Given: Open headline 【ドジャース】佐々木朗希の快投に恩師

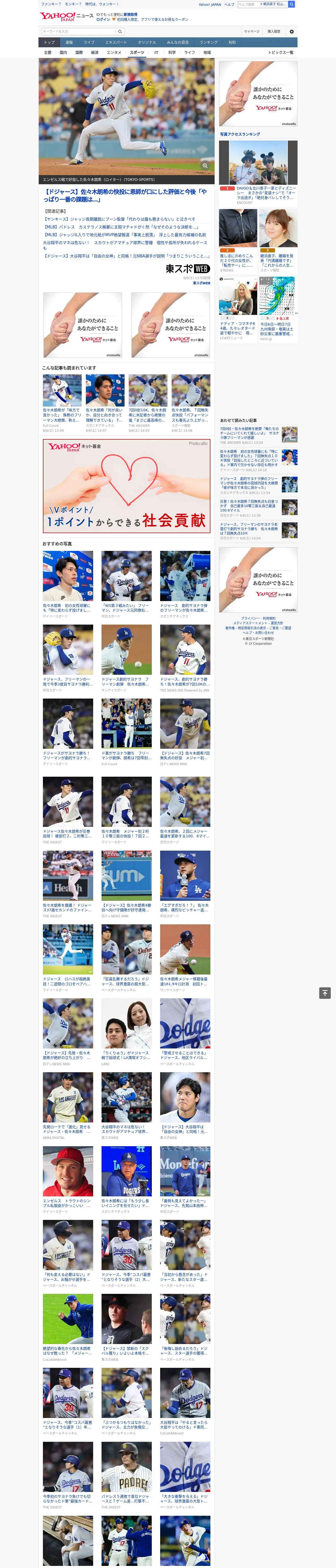Looking at the screenshot, I should (x=126, y=195).
